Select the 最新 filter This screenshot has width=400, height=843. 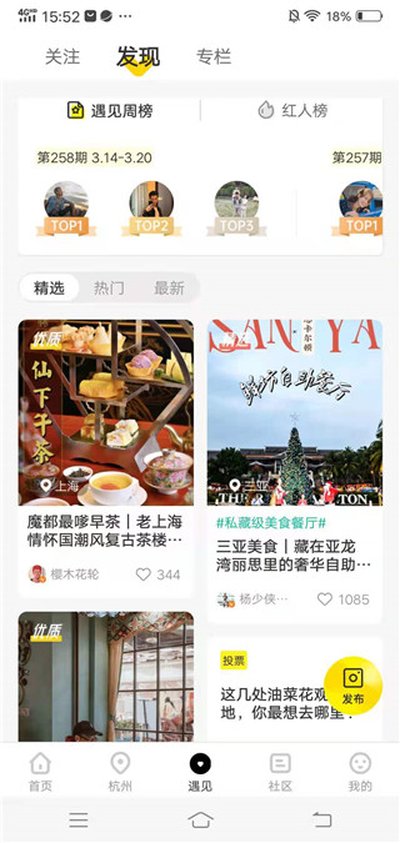click(x=169, y=288)
